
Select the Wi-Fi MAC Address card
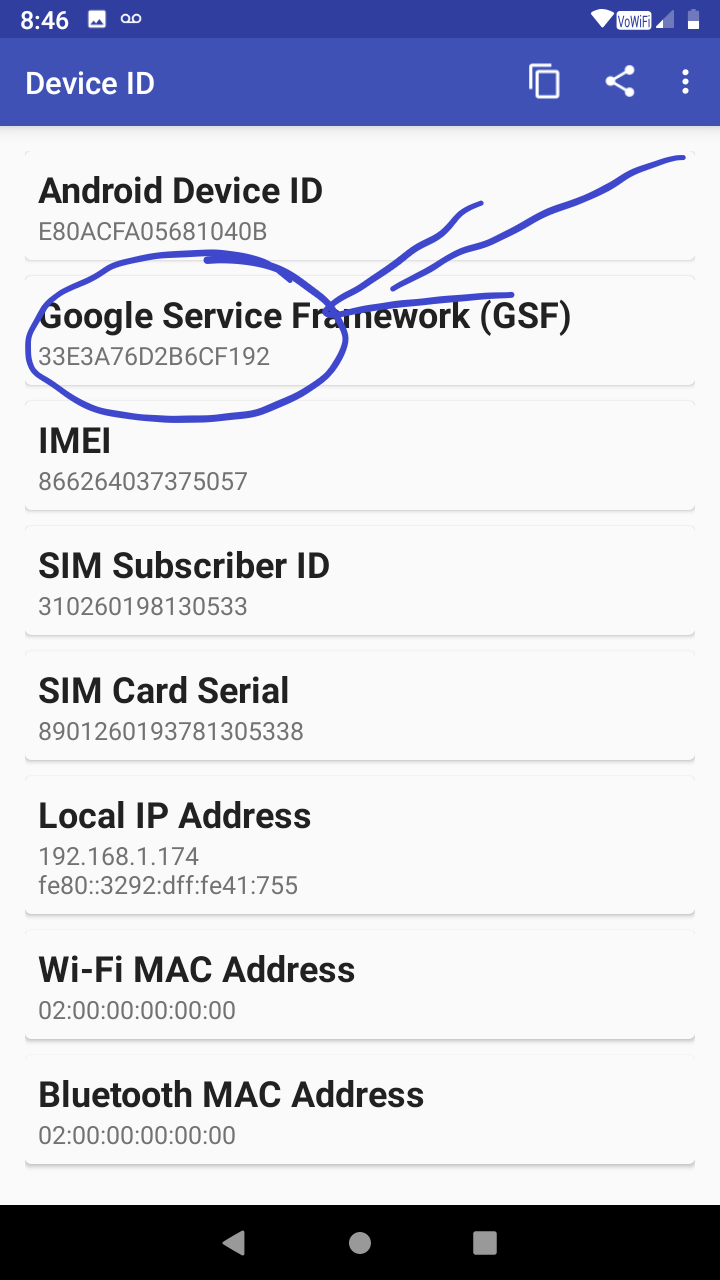pyautogui.click(x=360, y=984)
